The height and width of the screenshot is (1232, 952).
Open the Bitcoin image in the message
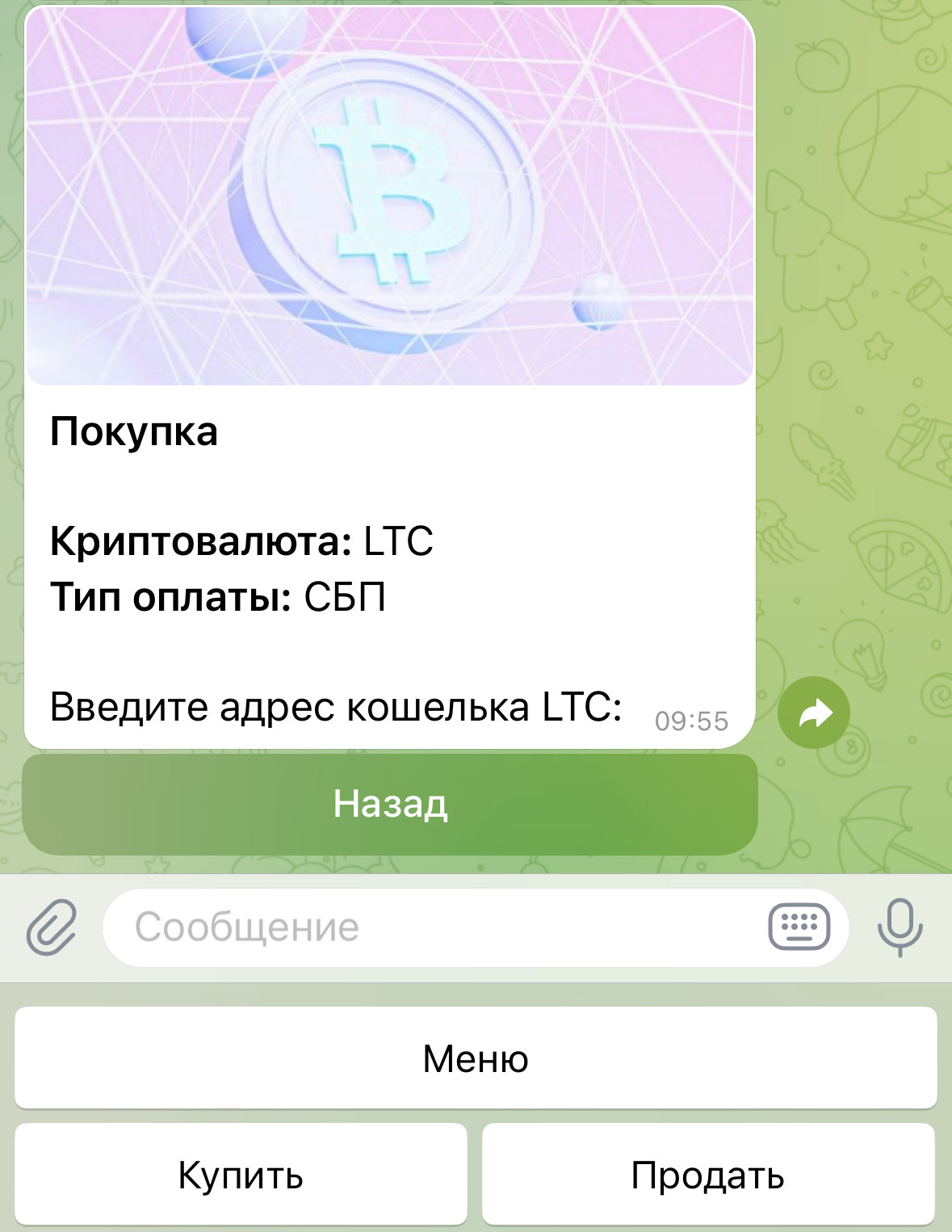click(390, 198)
